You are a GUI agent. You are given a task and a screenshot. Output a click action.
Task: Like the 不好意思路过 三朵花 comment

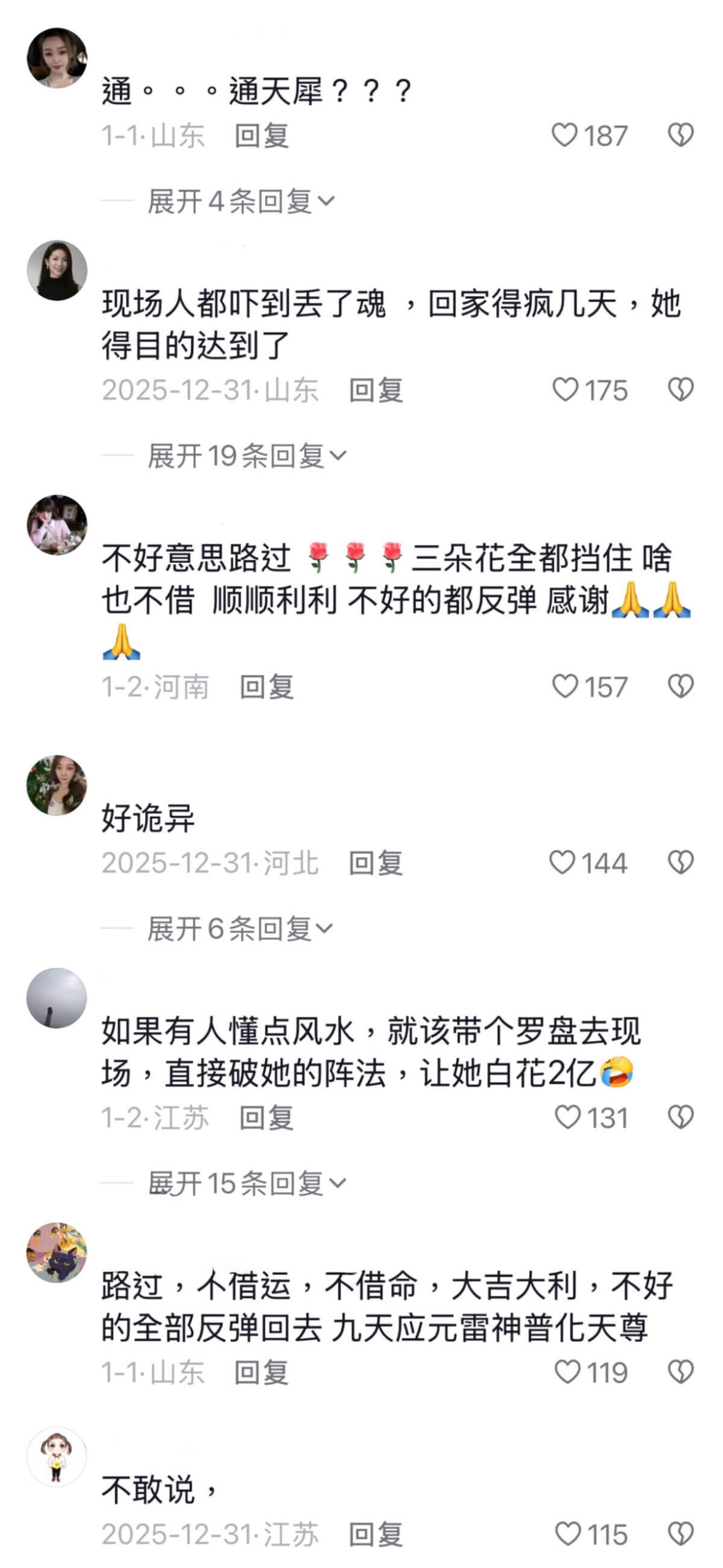(564, 687)
